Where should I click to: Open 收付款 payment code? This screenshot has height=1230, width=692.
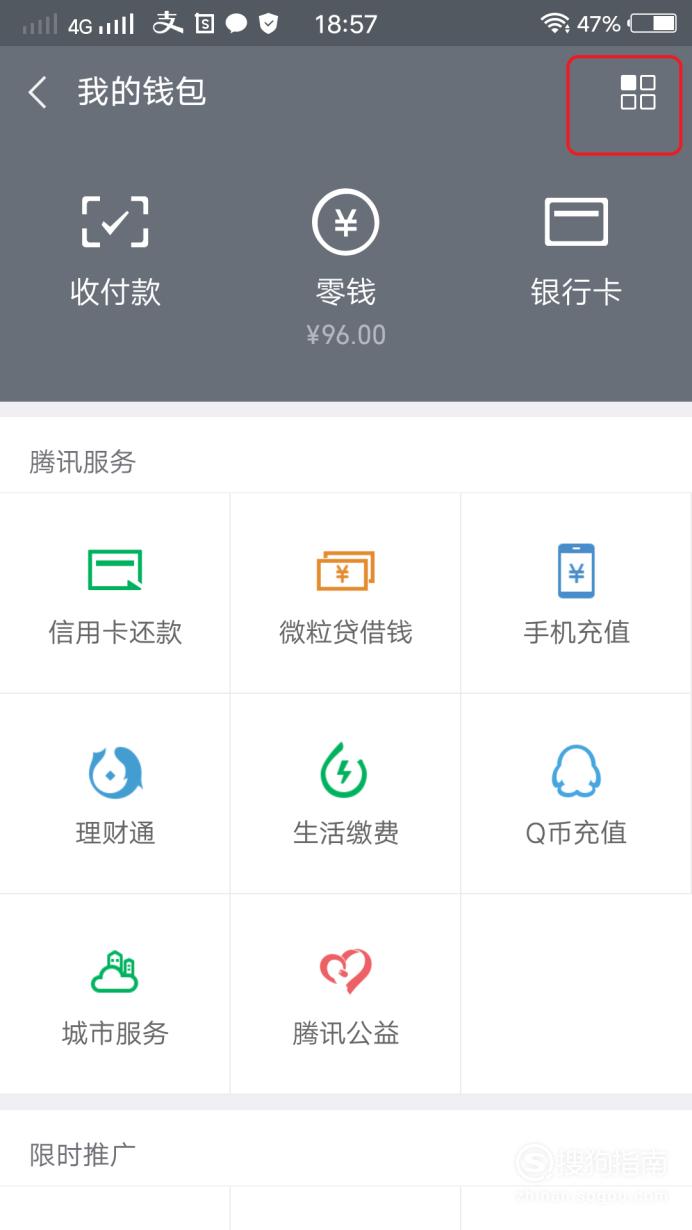[x=115, y=251]
